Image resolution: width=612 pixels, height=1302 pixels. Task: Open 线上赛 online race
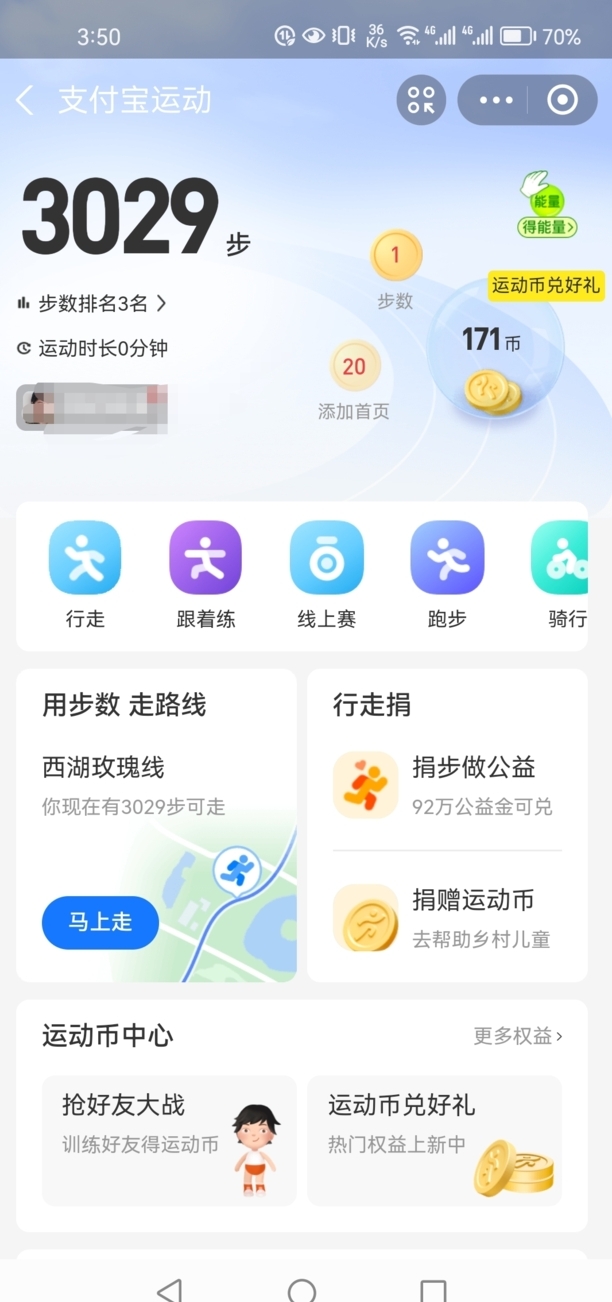[x=326, y=575]
